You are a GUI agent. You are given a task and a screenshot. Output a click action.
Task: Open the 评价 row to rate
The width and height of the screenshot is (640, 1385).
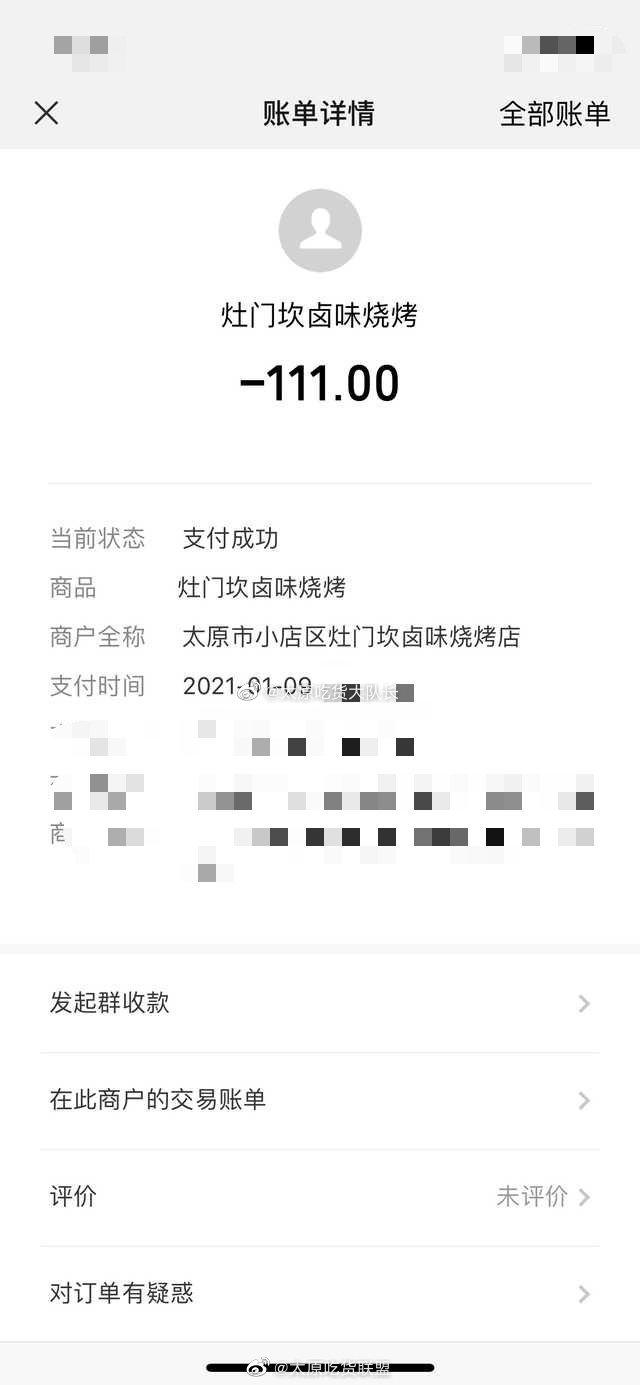(x=320, y=1197)
